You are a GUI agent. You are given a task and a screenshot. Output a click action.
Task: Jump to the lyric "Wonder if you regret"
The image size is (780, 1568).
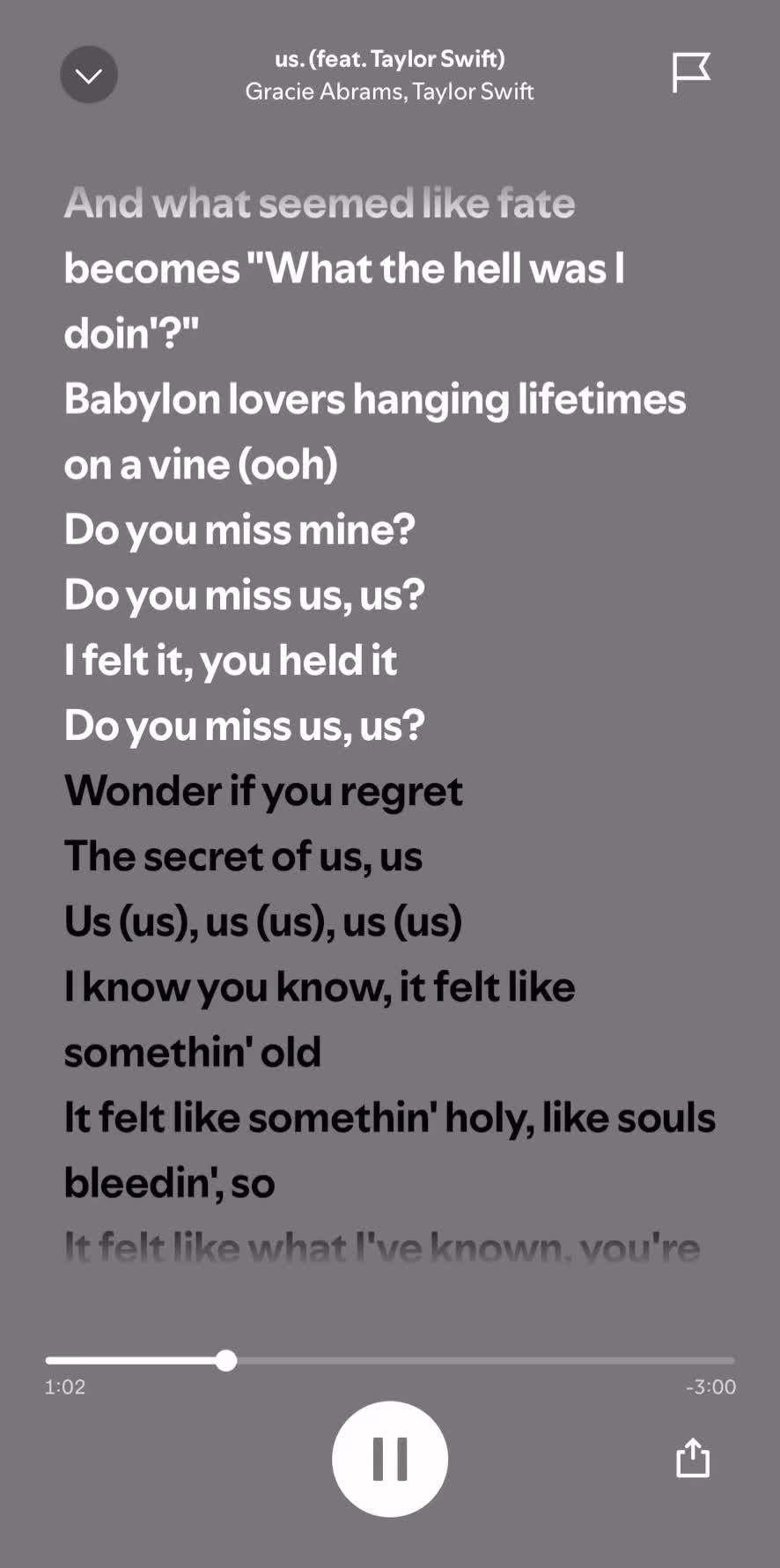coord(263,791)
